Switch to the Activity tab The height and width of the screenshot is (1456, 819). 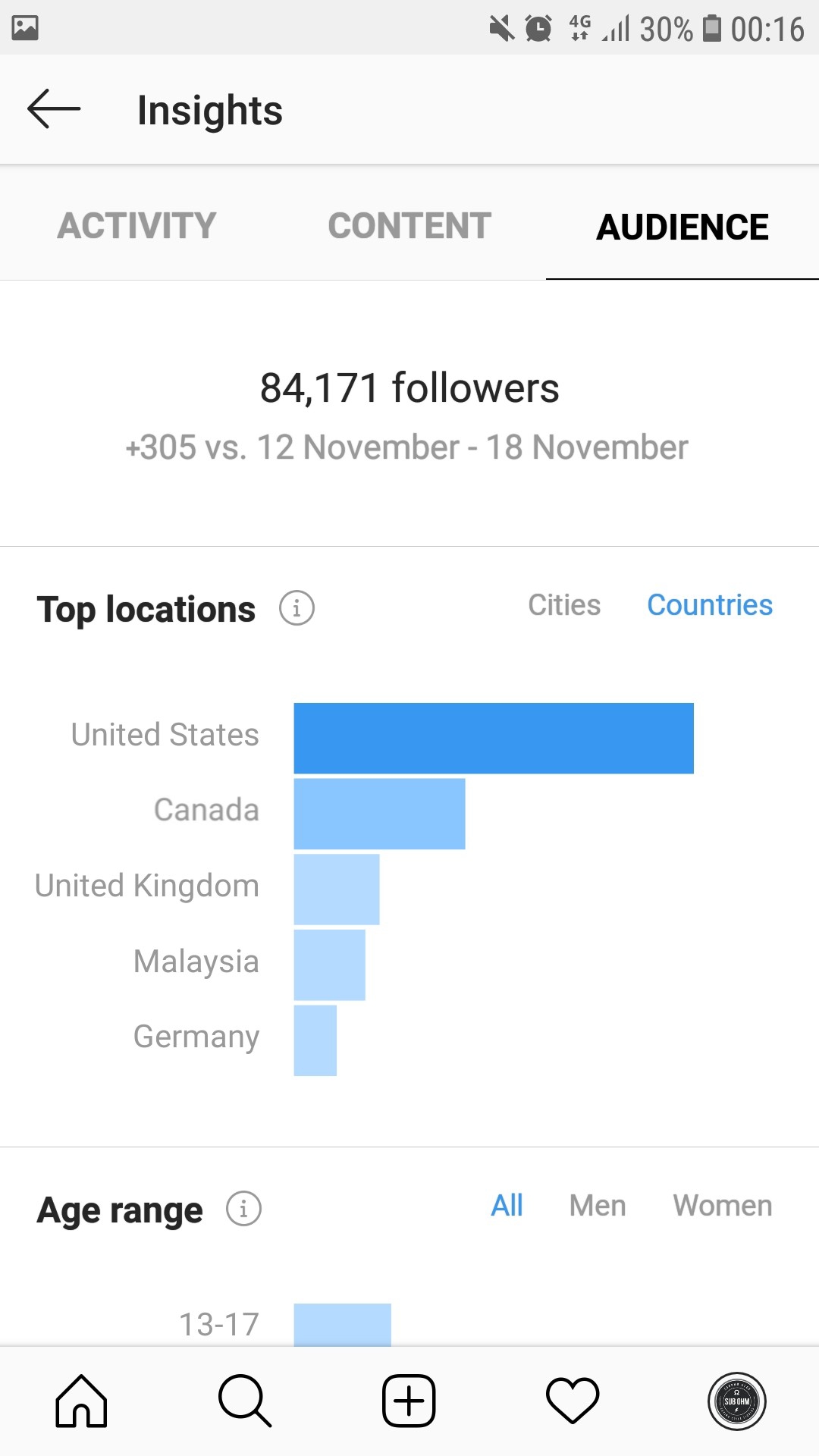pos(136,226)
